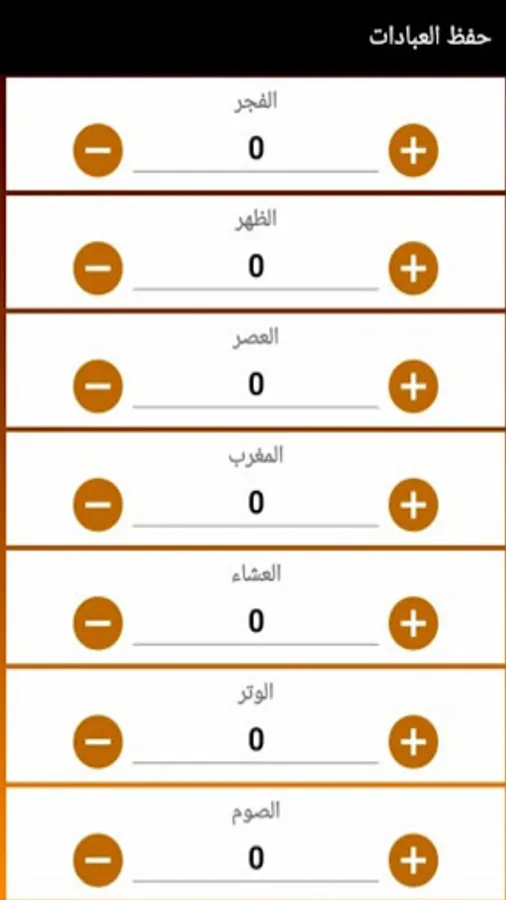Screen dimensions: 506x900
Task: Select the العشاء number field
Action: coord(256,623)
